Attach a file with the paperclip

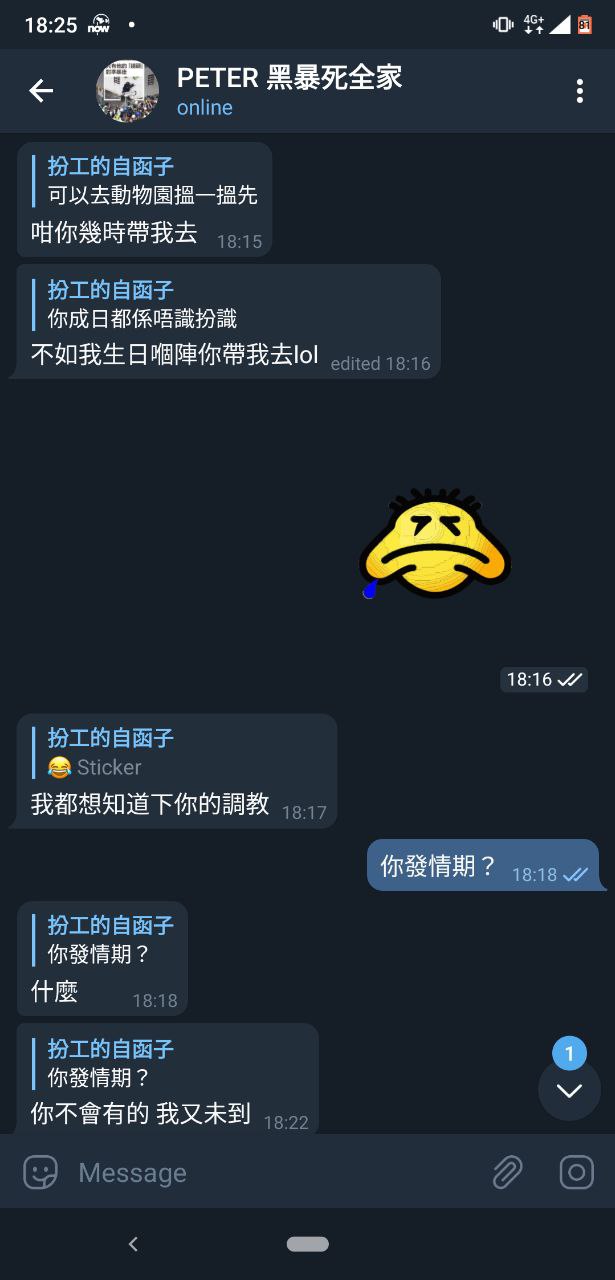click(508, 1172)
